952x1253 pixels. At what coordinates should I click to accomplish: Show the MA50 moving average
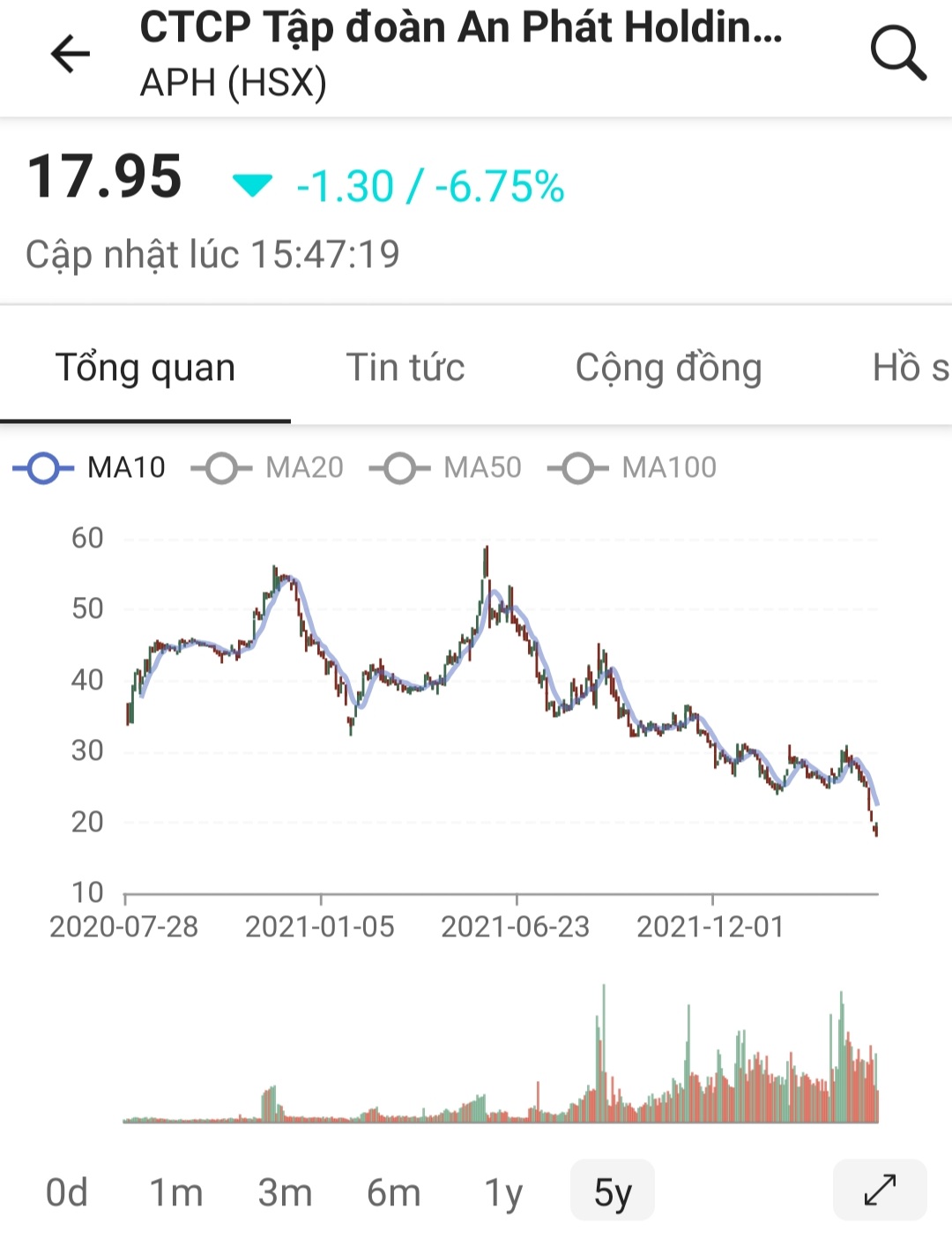pyautogui.click(x=446, y=467)
